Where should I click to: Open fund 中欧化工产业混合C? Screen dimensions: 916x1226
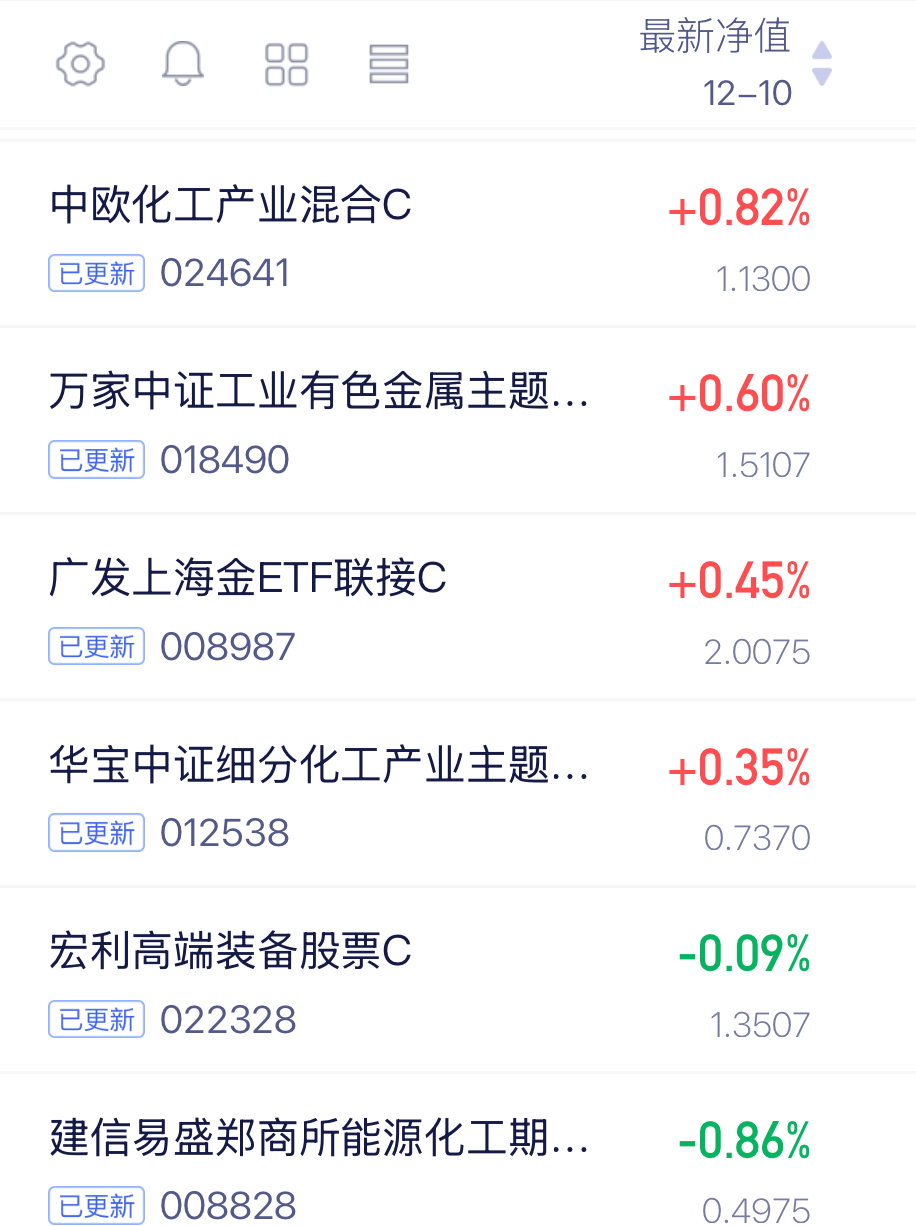[x=231, y=207]
